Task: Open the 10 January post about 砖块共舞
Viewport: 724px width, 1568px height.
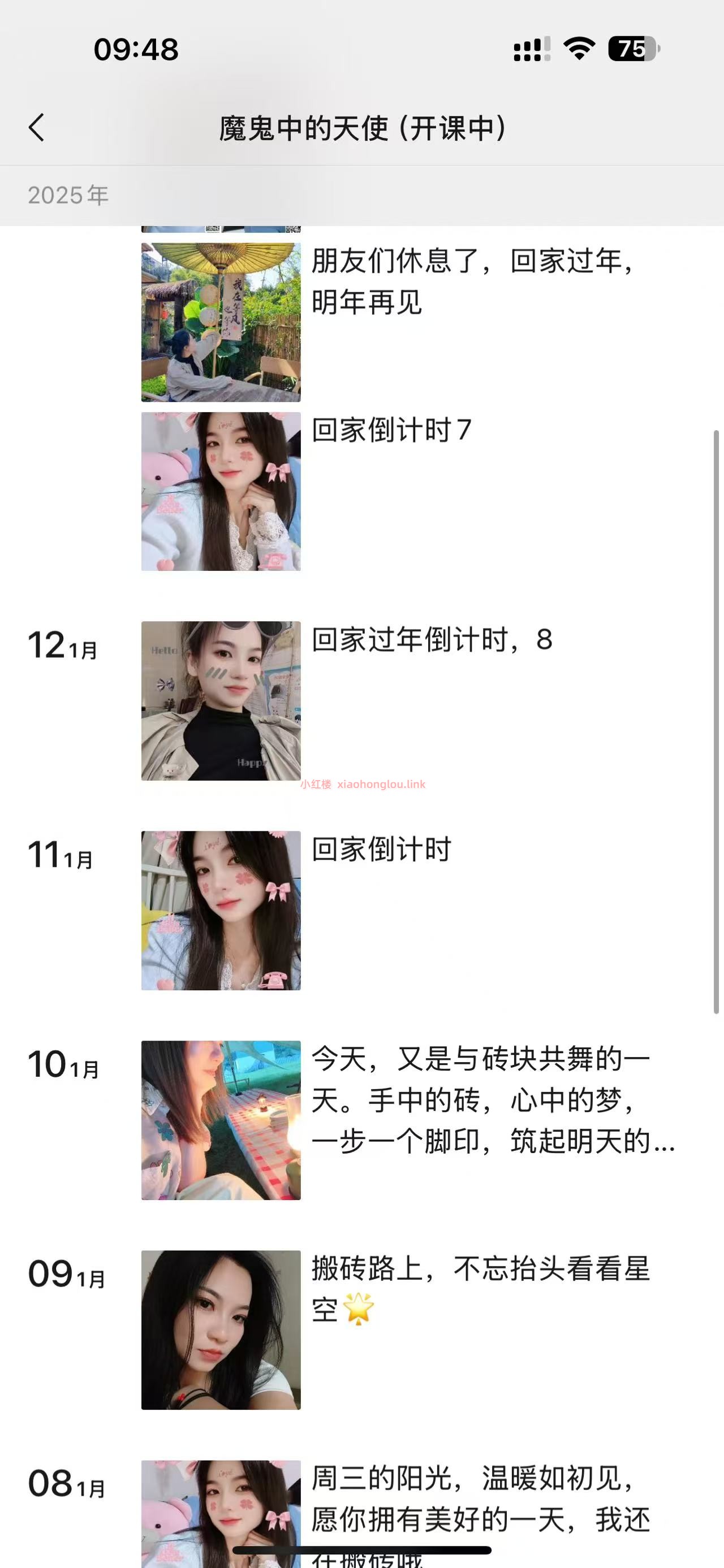Action: tap(492, 1099)
